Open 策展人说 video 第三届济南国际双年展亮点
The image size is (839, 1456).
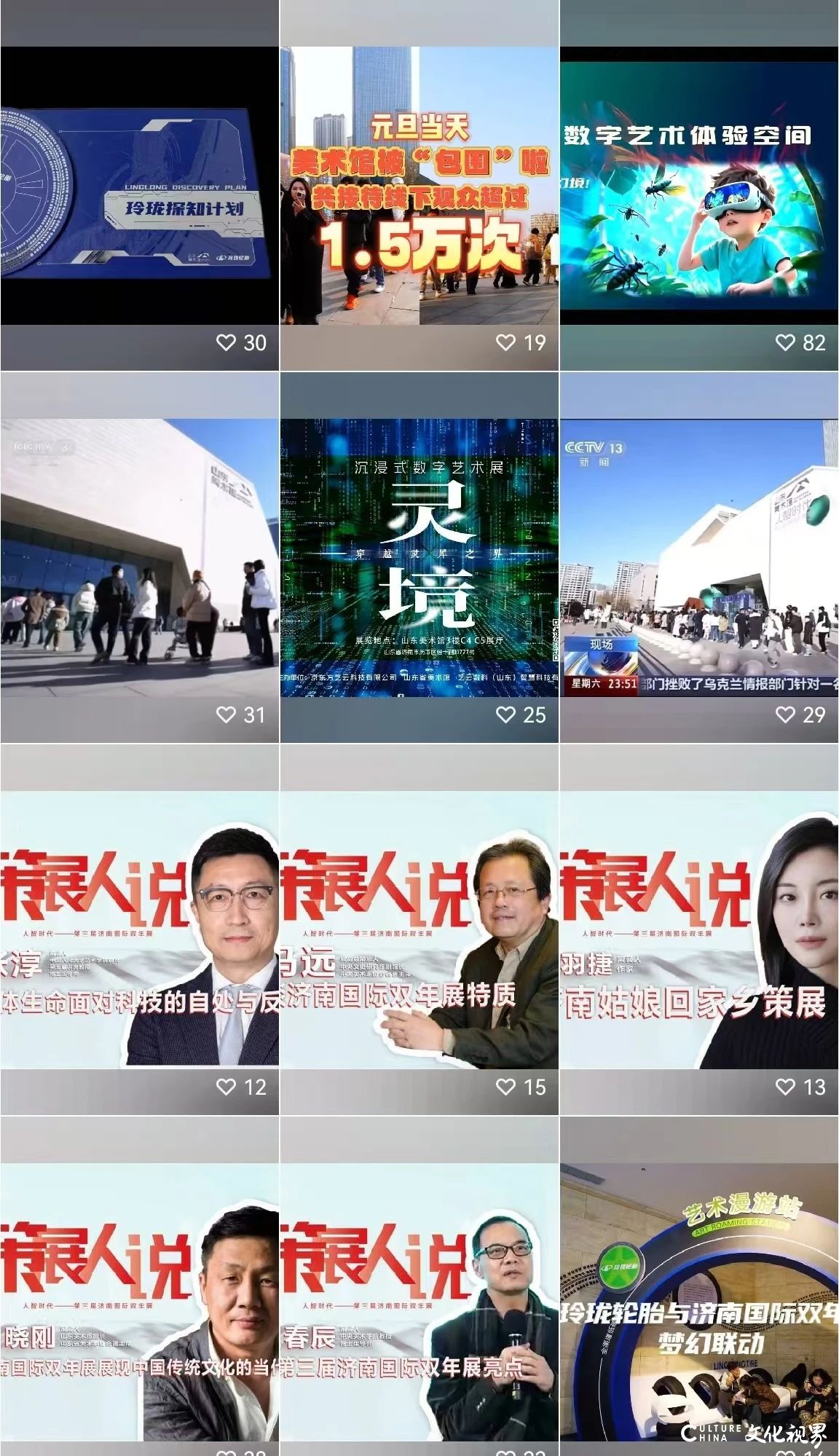point(419,1302)
